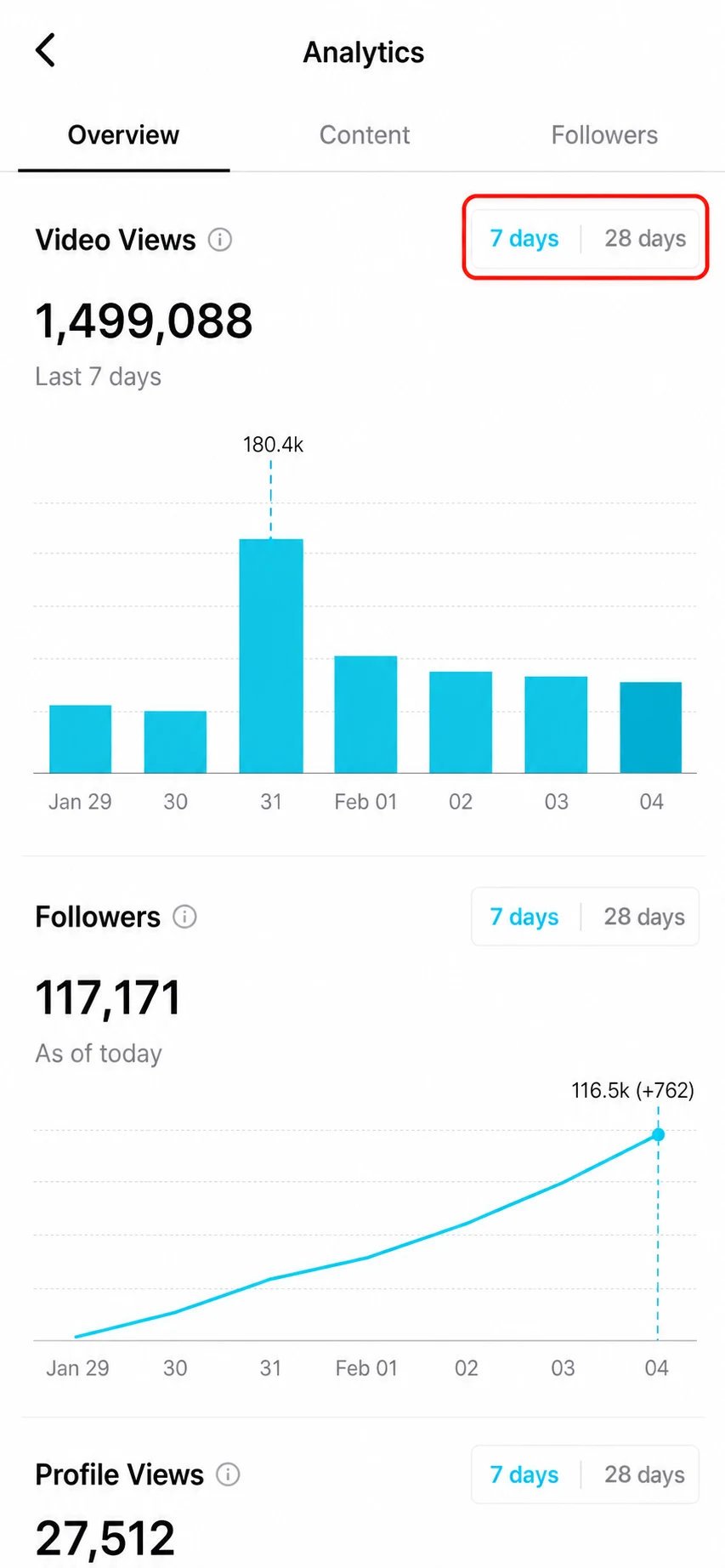Switch to the Content tab
The image size is (725, 1568).
[x=364, y=135]
